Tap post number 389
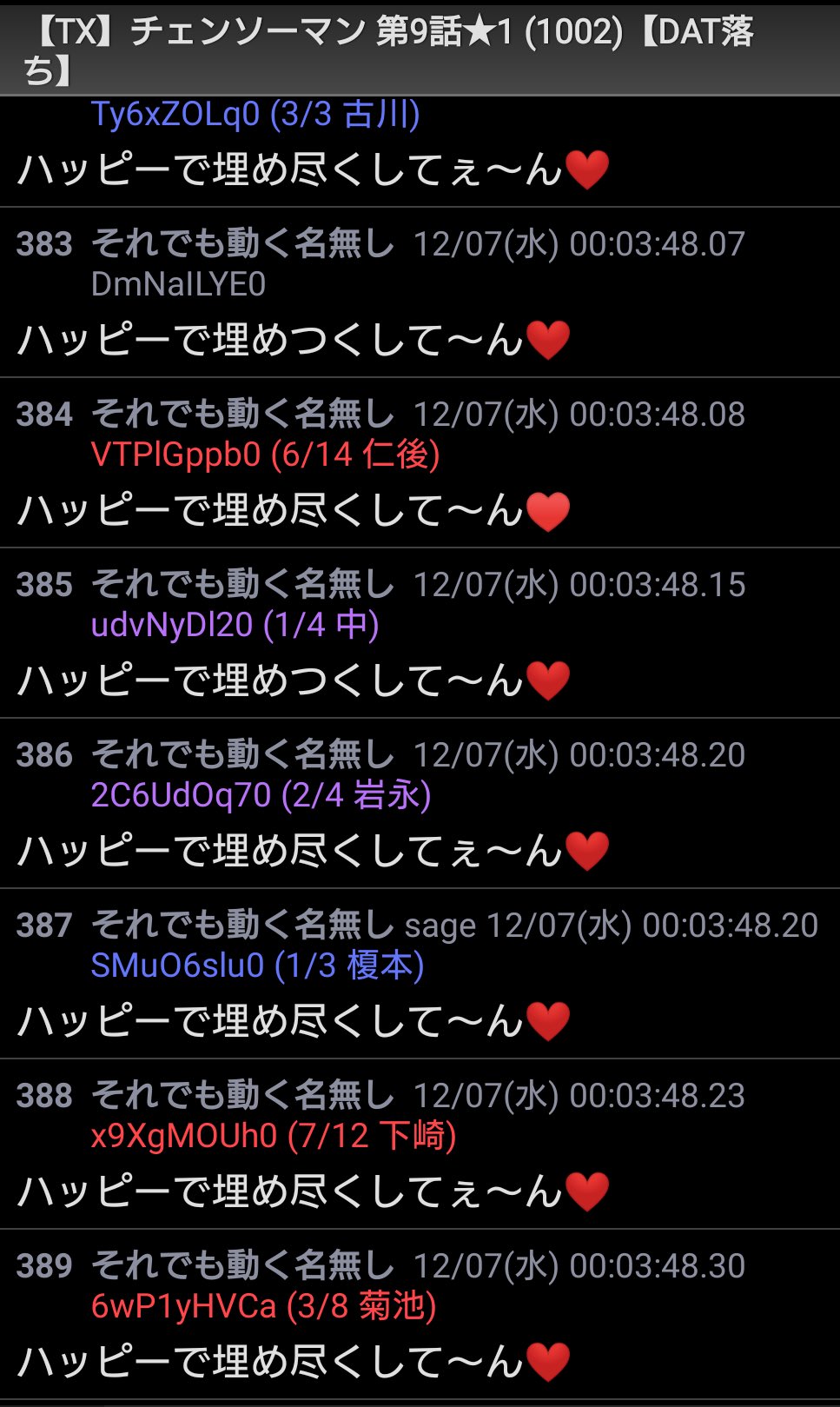 (x=43, y=1266)
